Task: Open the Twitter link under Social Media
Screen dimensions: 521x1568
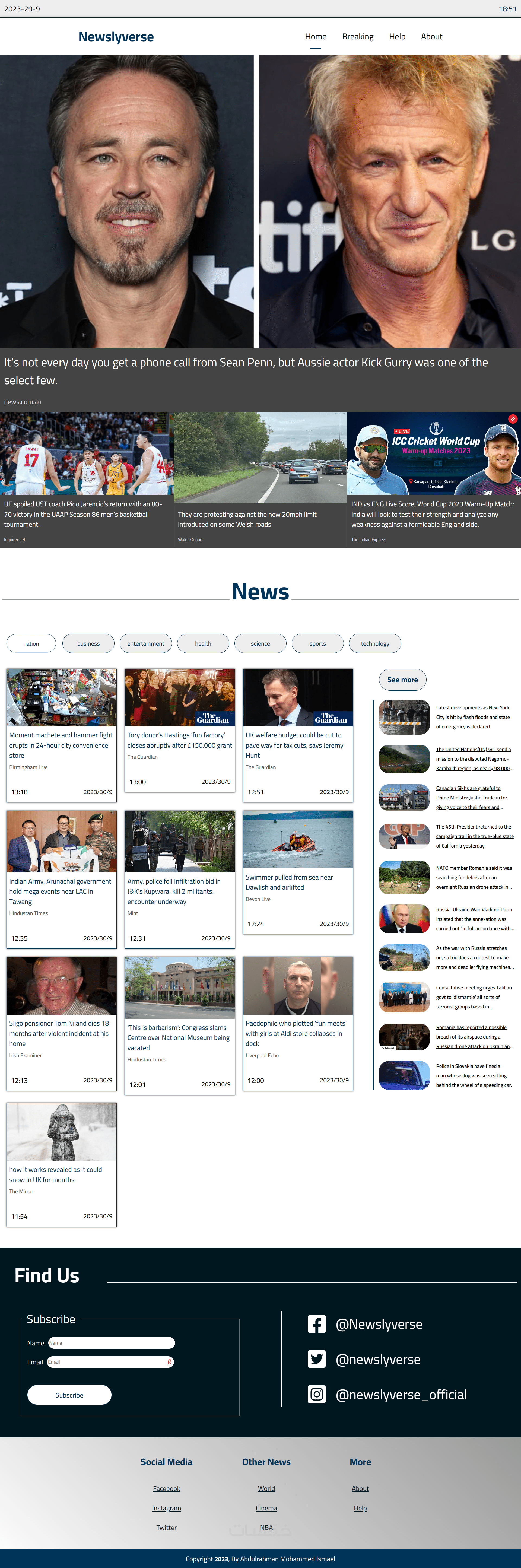Action: pos(166,1527)
